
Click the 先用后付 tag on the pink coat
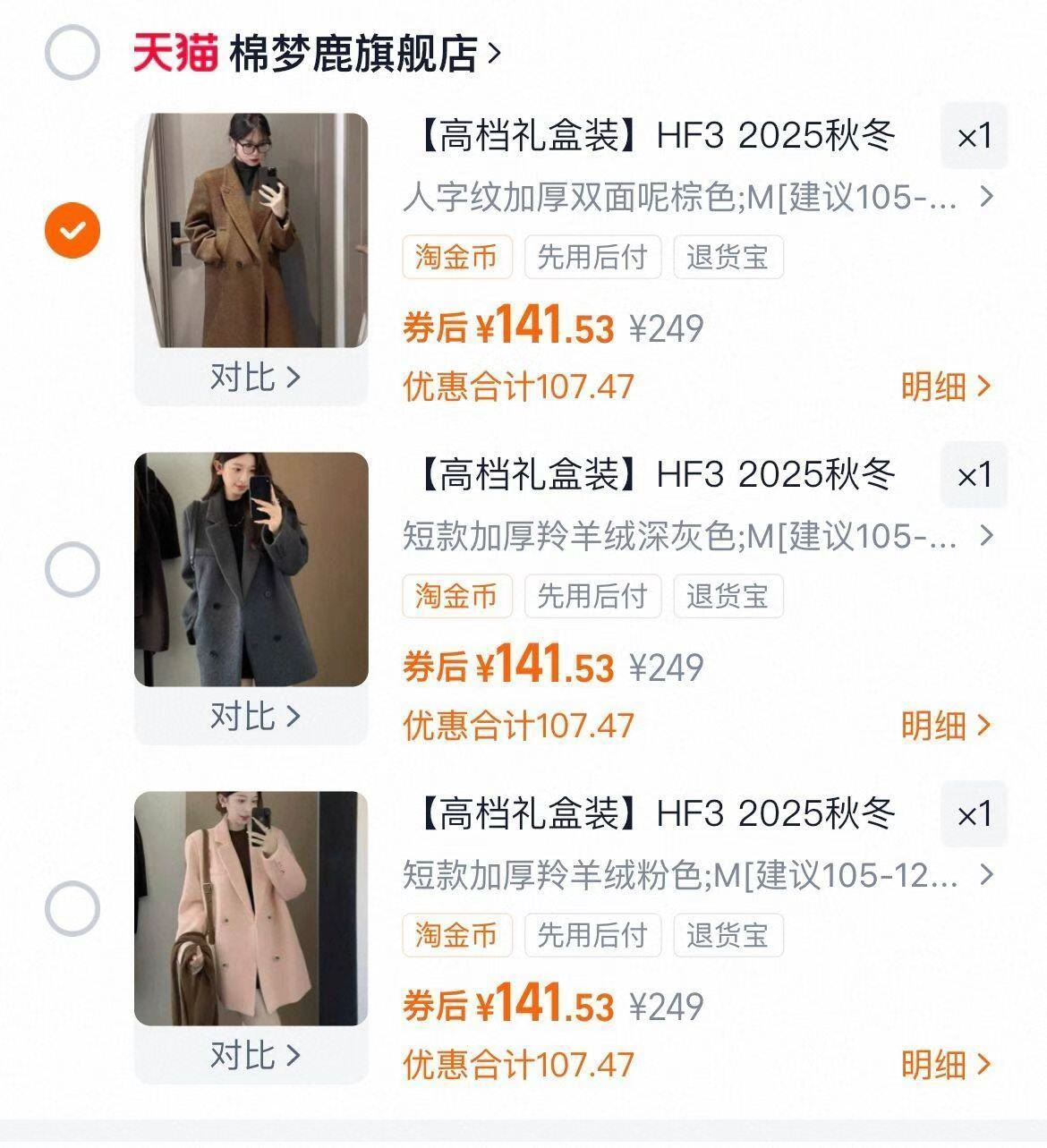[592, 935]
